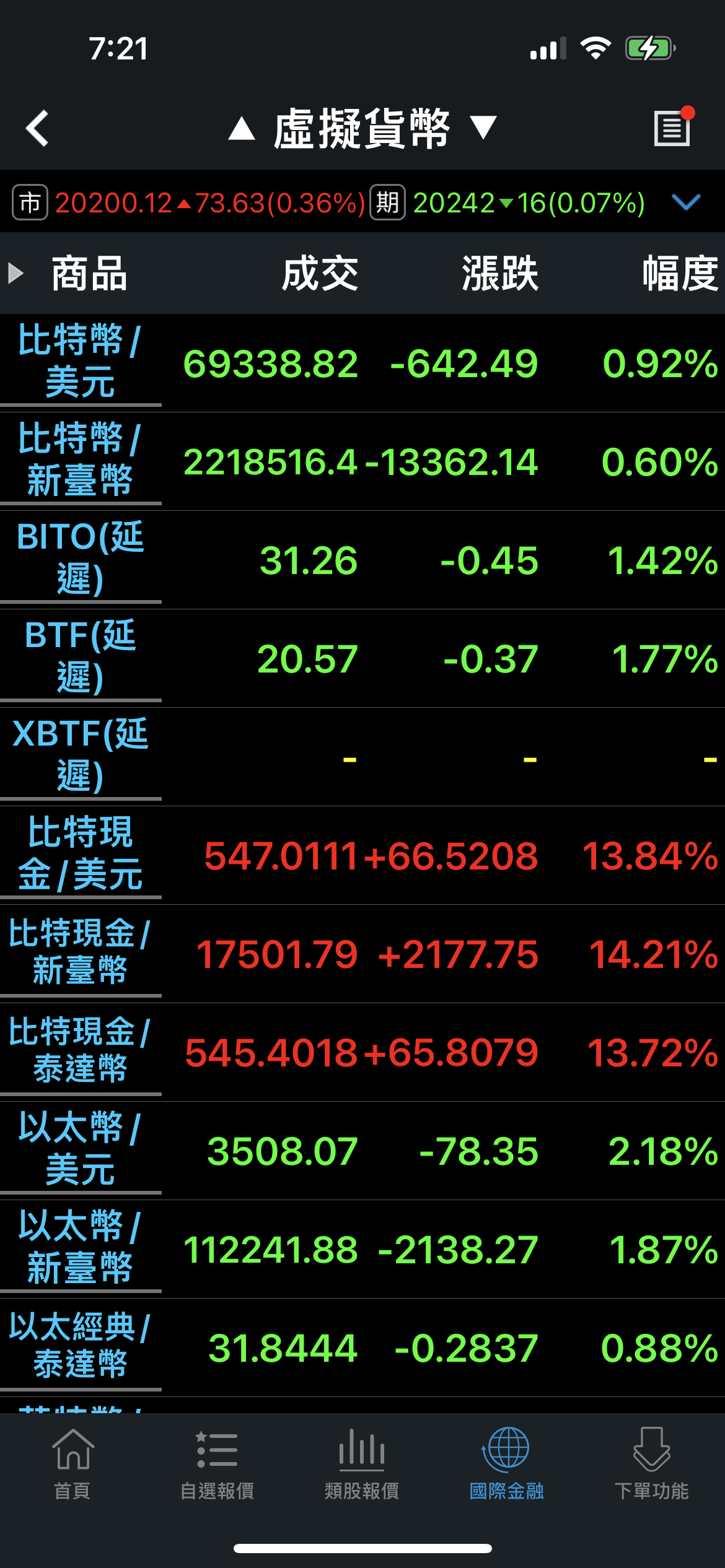Go back using the top-left arrow
Screen dimensions: 725x1568
[37, 129]
